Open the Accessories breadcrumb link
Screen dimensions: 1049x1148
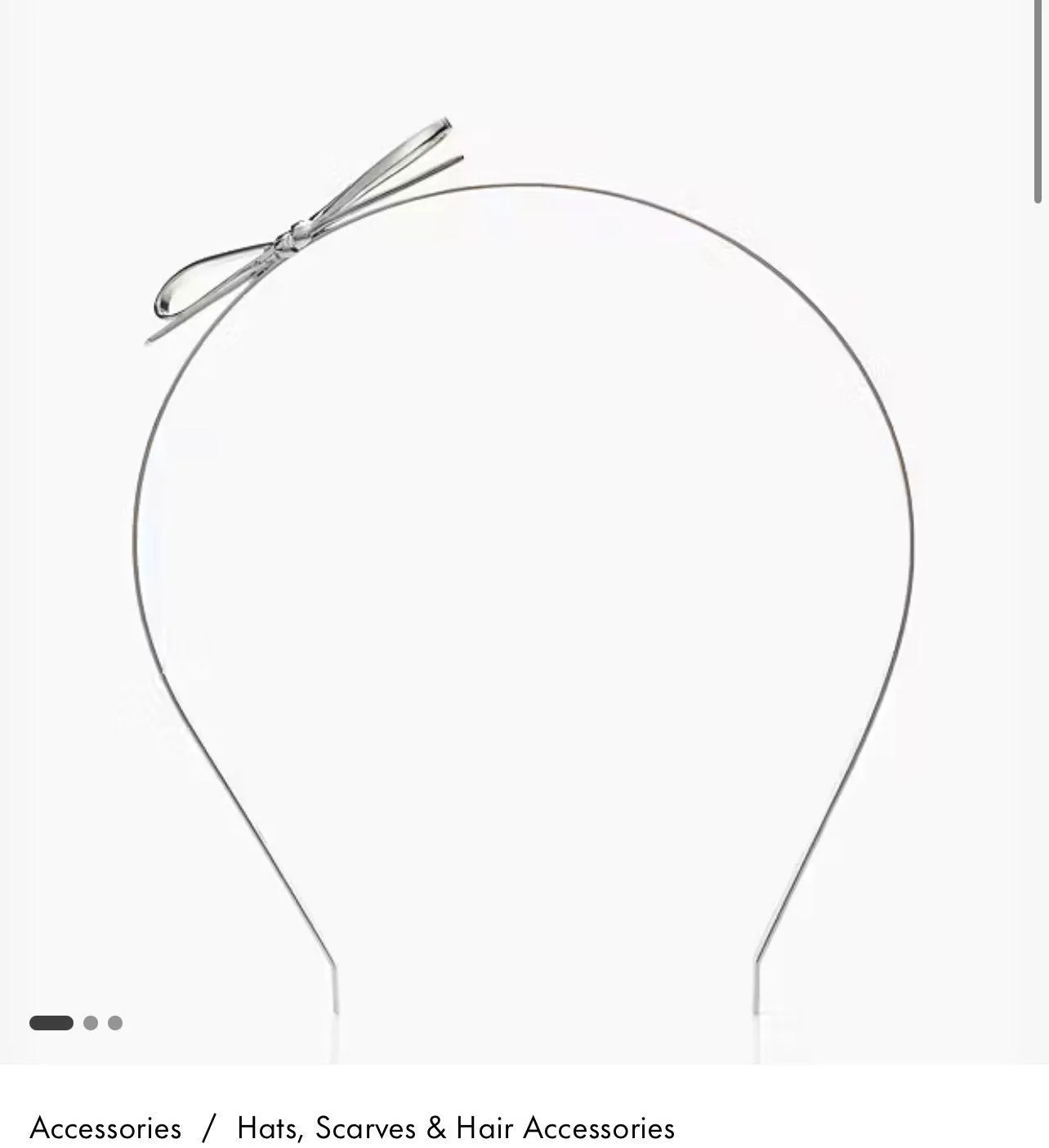tap(105, 1128)
